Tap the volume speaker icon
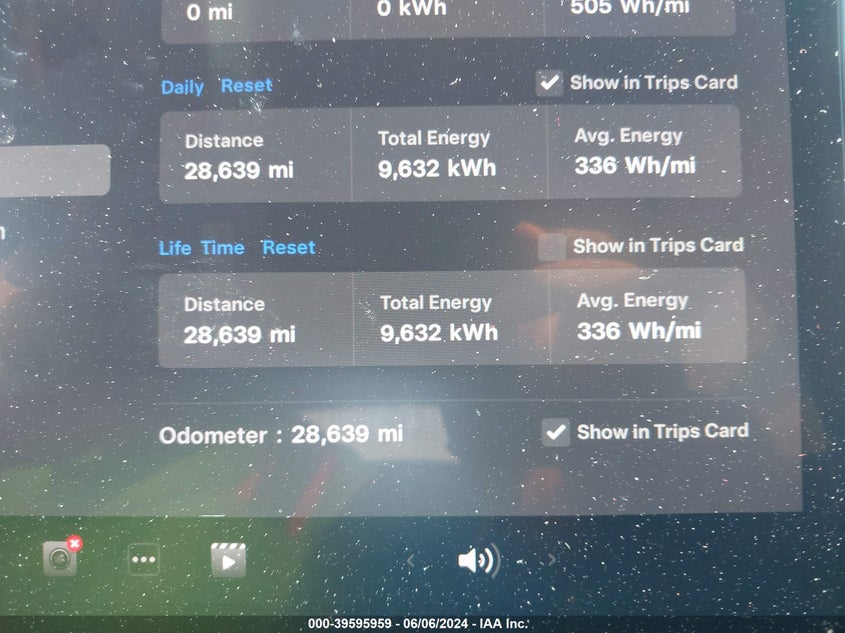Screen dimensions: 845x633 tap(478, 561)
